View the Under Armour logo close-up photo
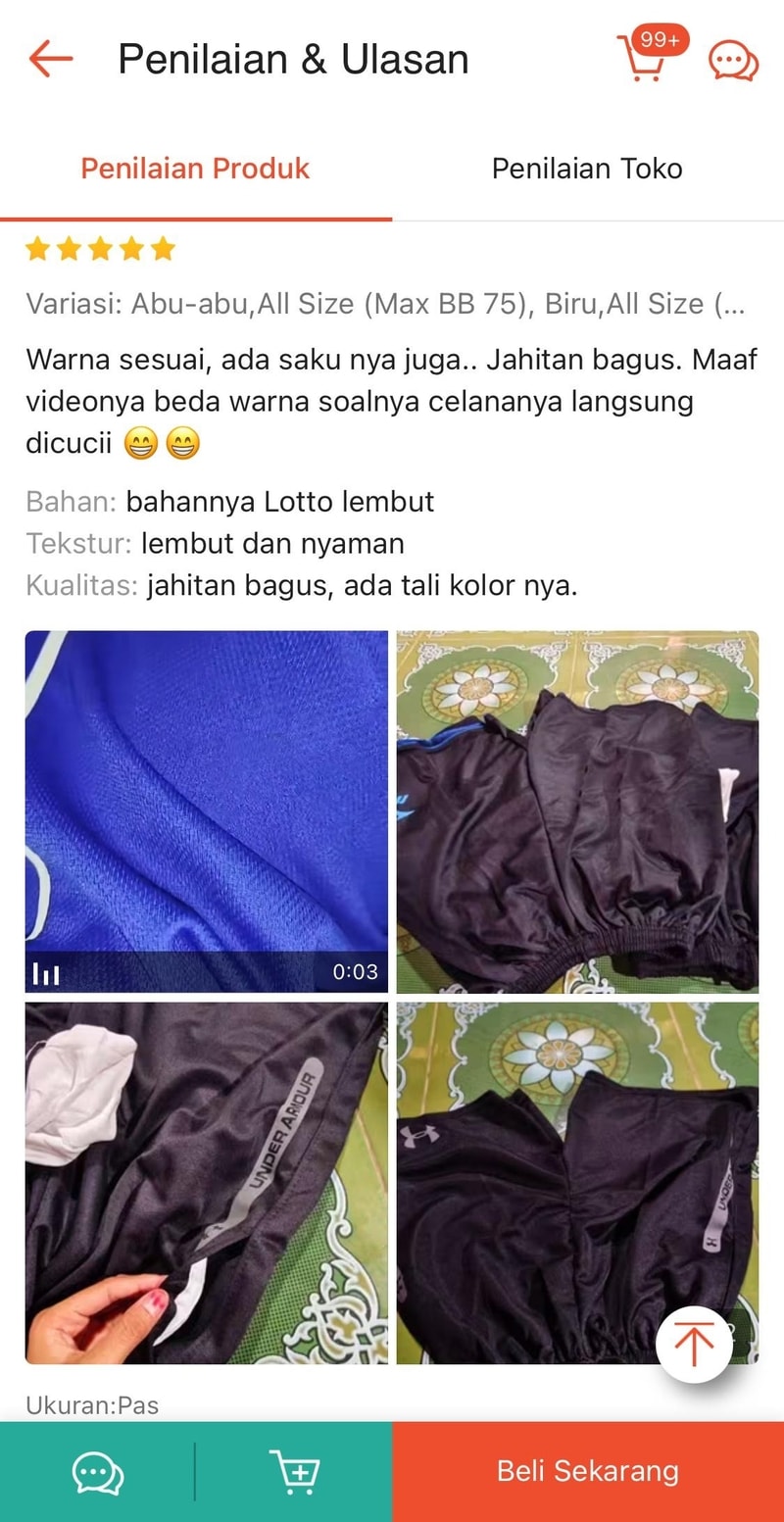The width and height of the screenshot is (784, 1522). (x=206, y=1181)
